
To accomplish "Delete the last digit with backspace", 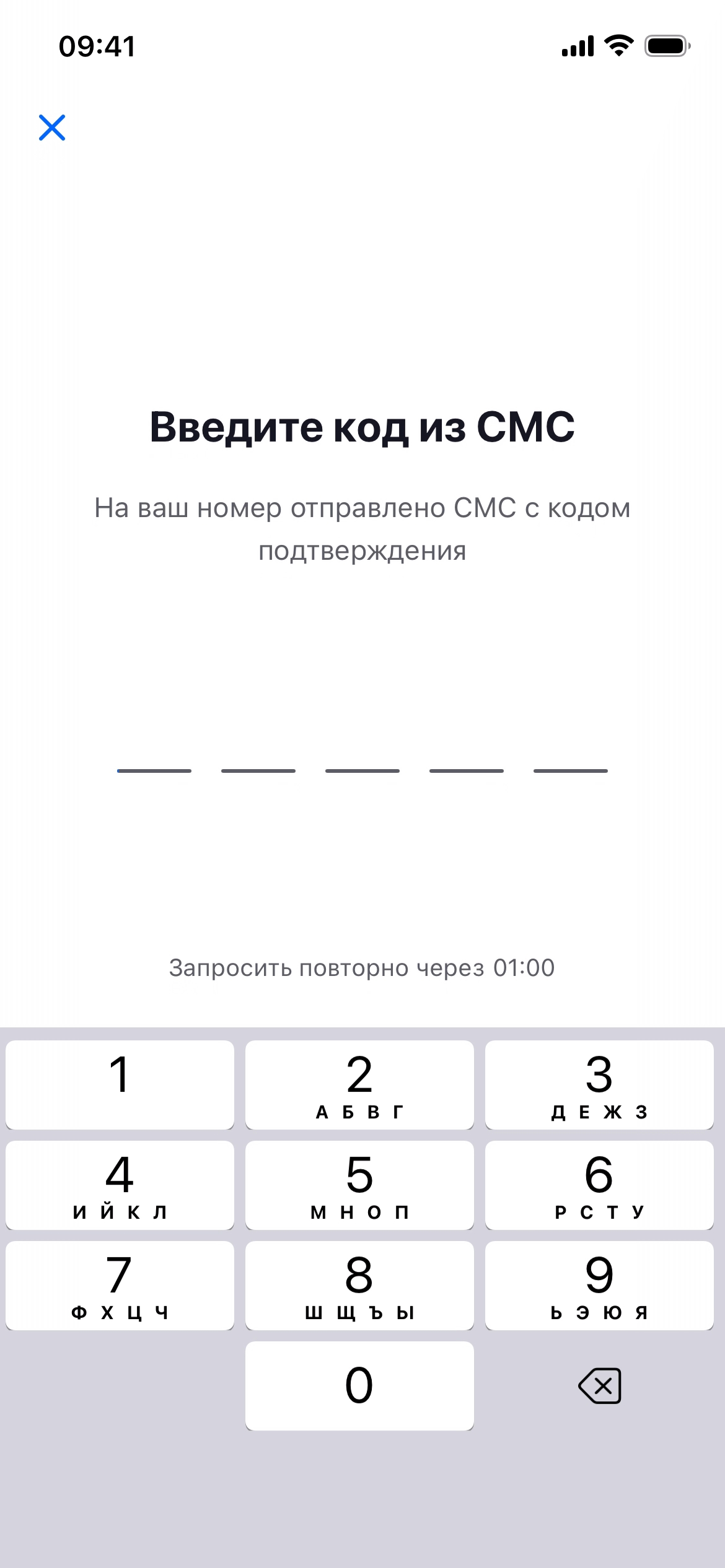I will pos(599,1385).
